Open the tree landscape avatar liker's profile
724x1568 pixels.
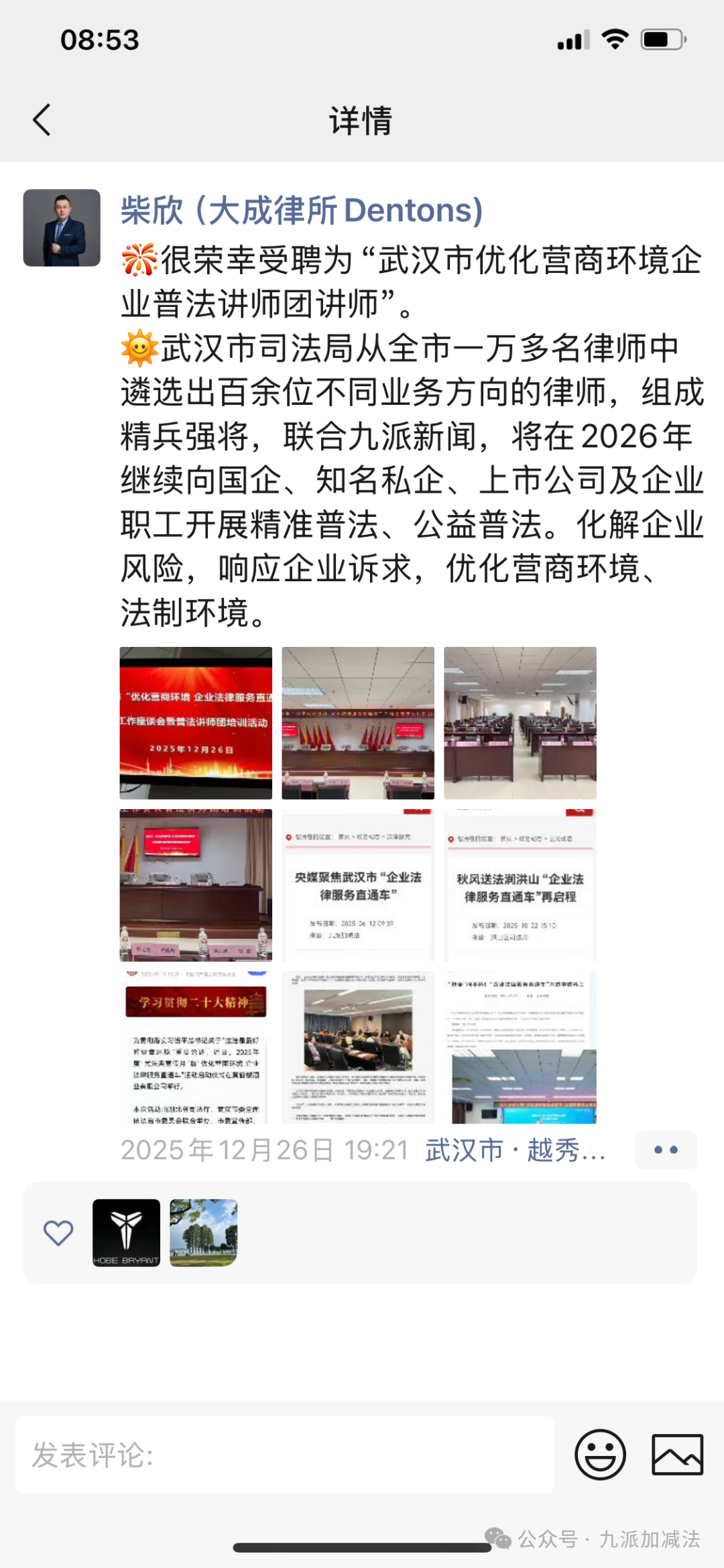coord(204,1233)
